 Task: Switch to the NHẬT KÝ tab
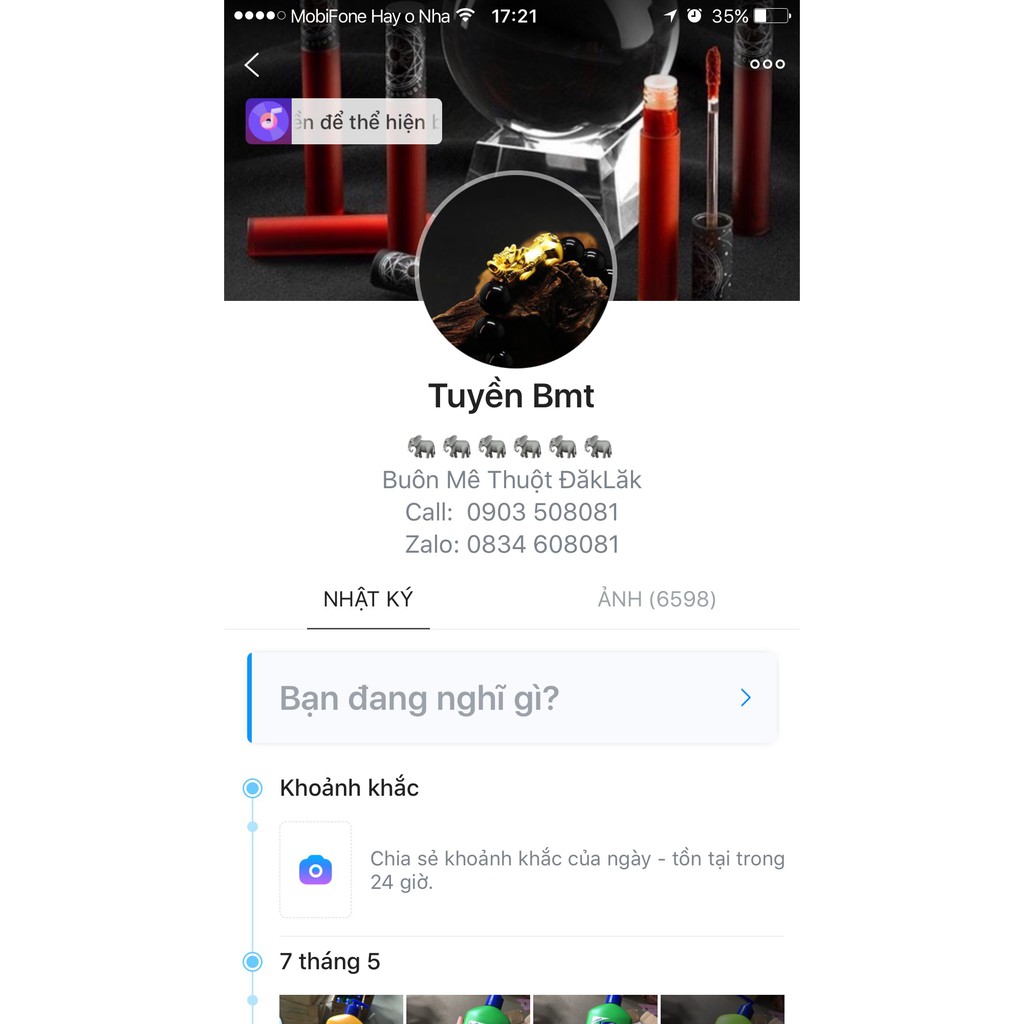click(368, 600)
